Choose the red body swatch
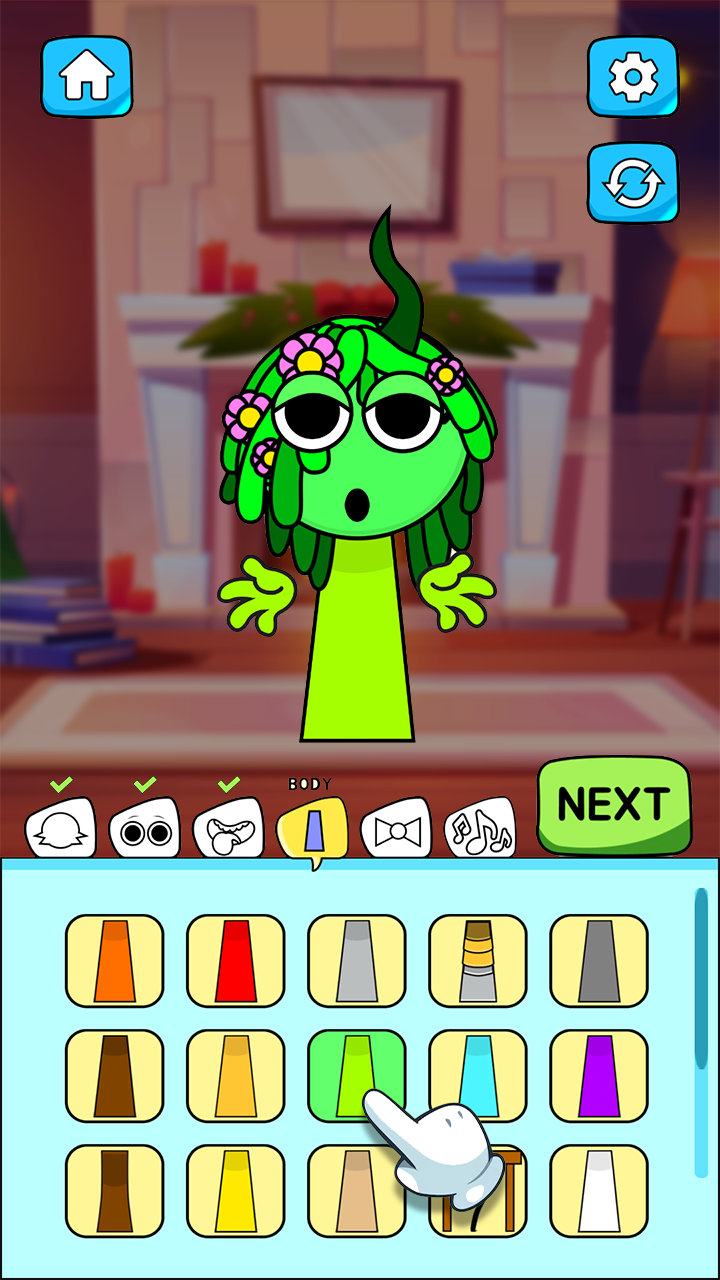The height and width of the screenshot is (1280, 720). pos(234,958)
